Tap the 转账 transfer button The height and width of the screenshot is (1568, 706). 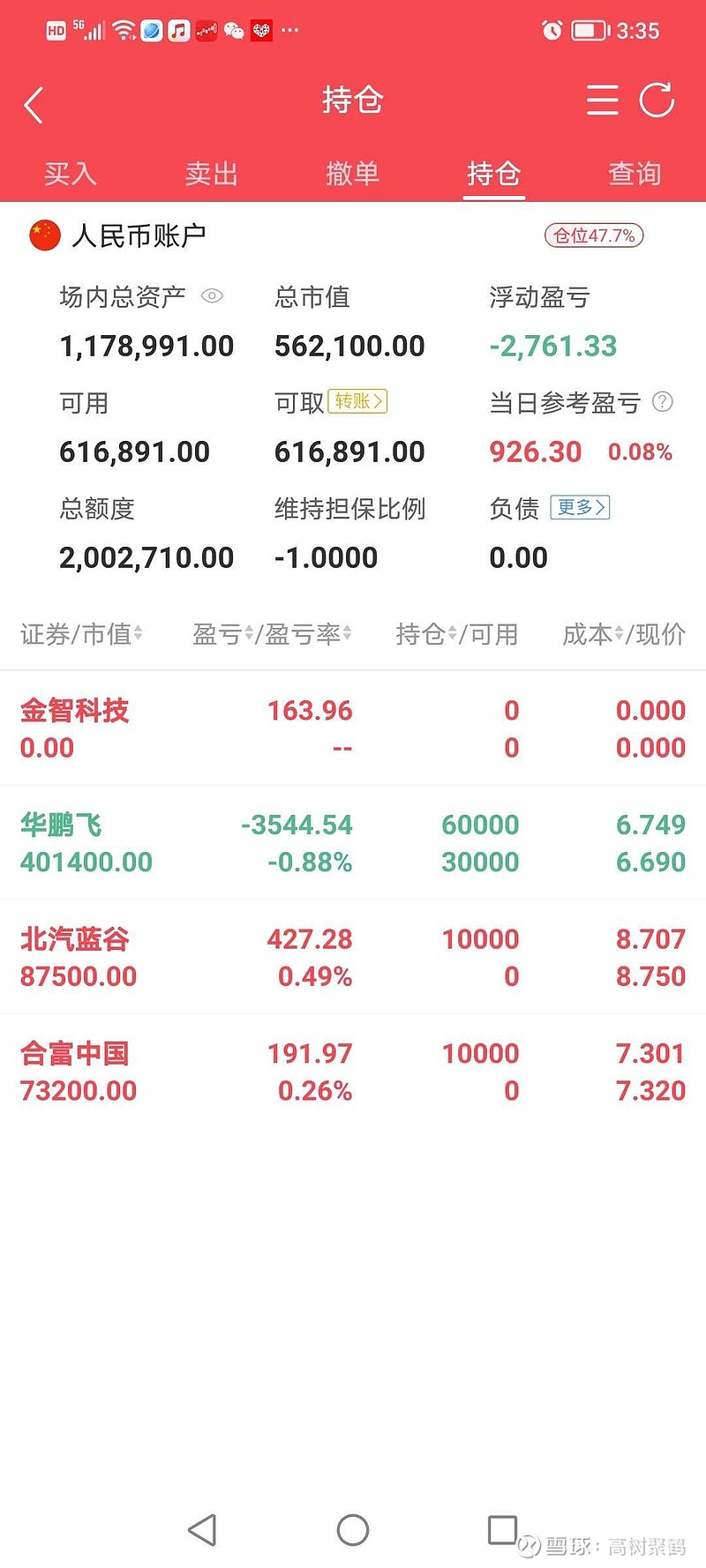click(x=358, y=401)
